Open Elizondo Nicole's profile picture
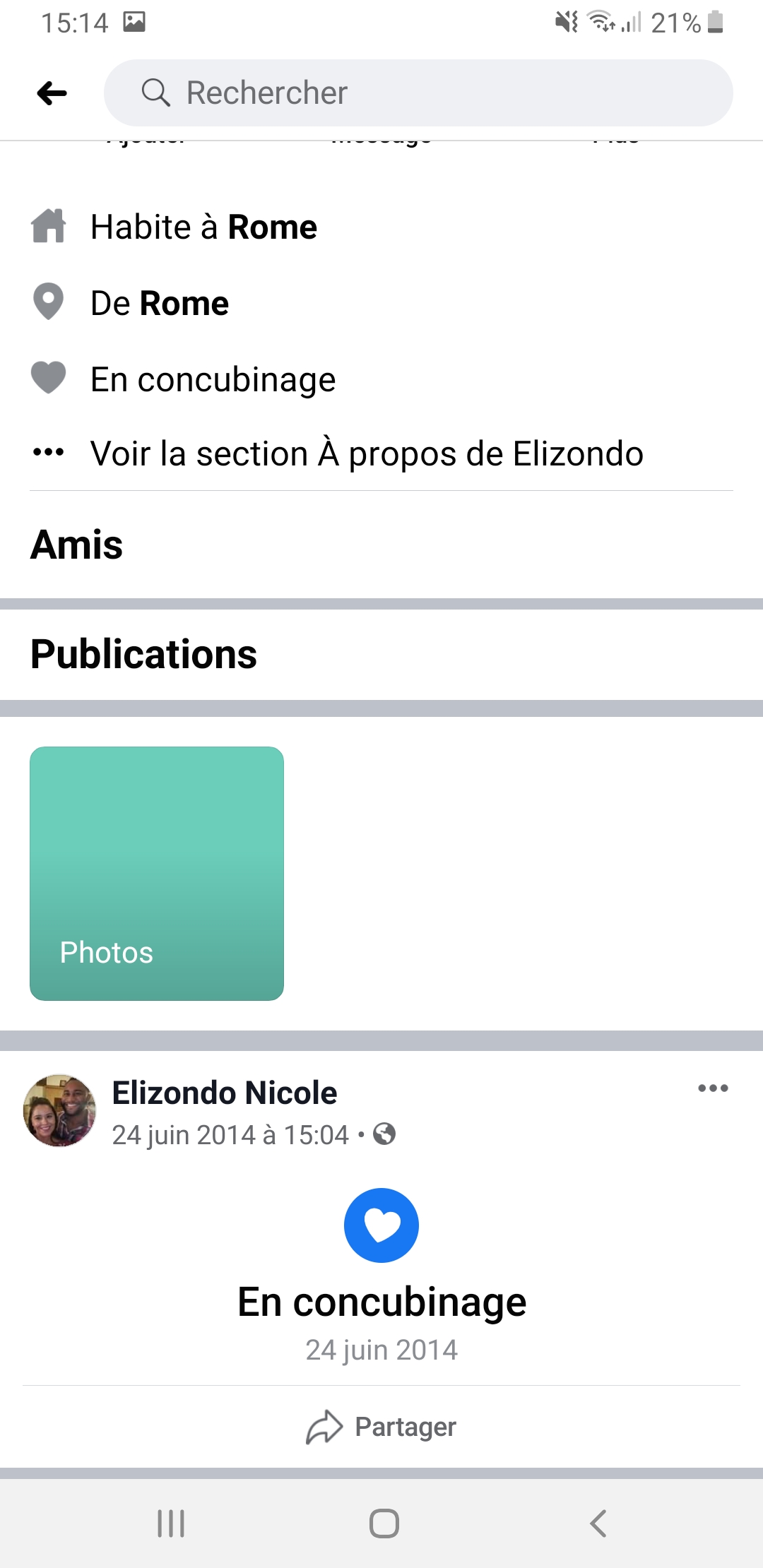 click(x=60, y=1110)
